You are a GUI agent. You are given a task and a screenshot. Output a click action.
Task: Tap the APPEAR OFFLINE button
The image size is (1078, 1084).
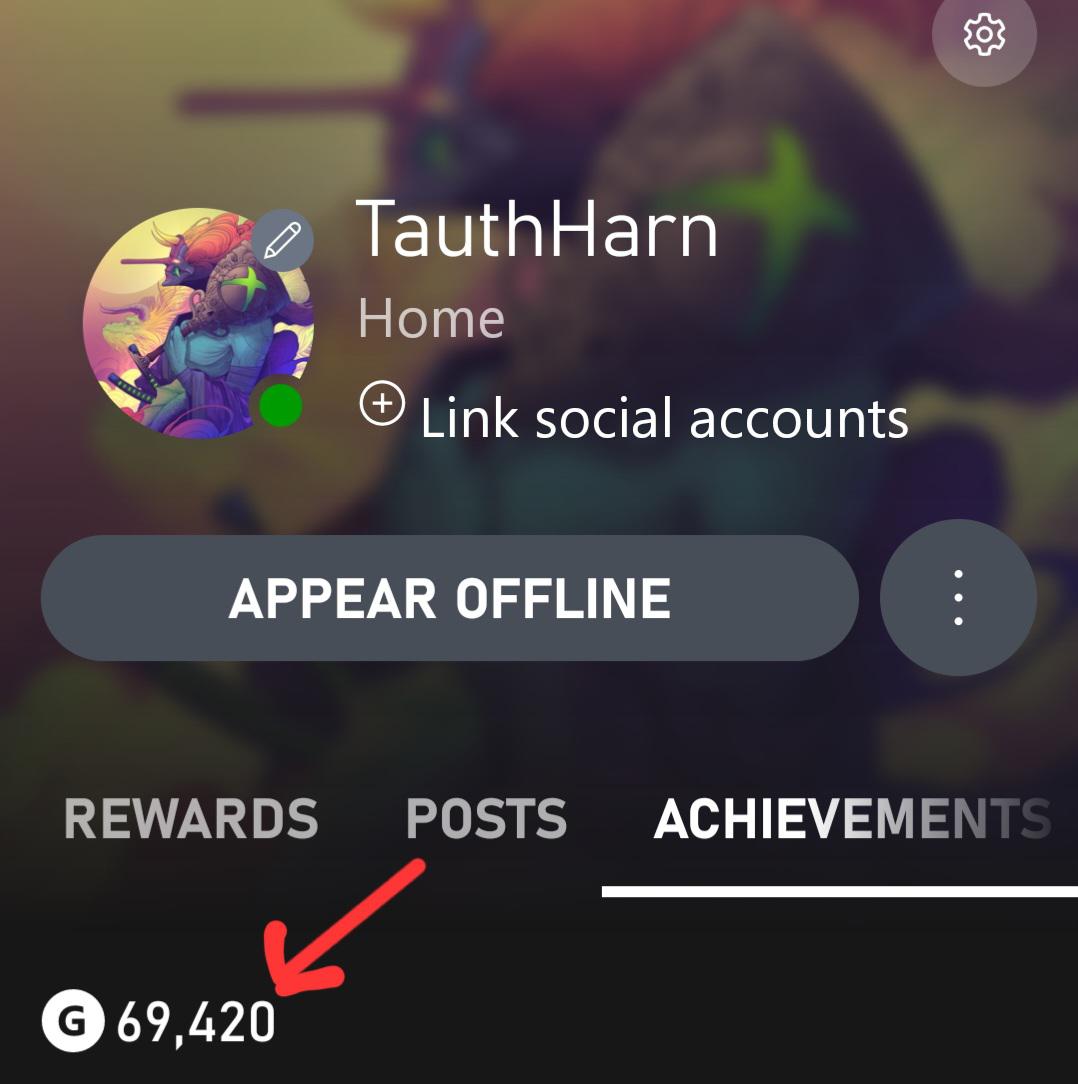[449, 598]
